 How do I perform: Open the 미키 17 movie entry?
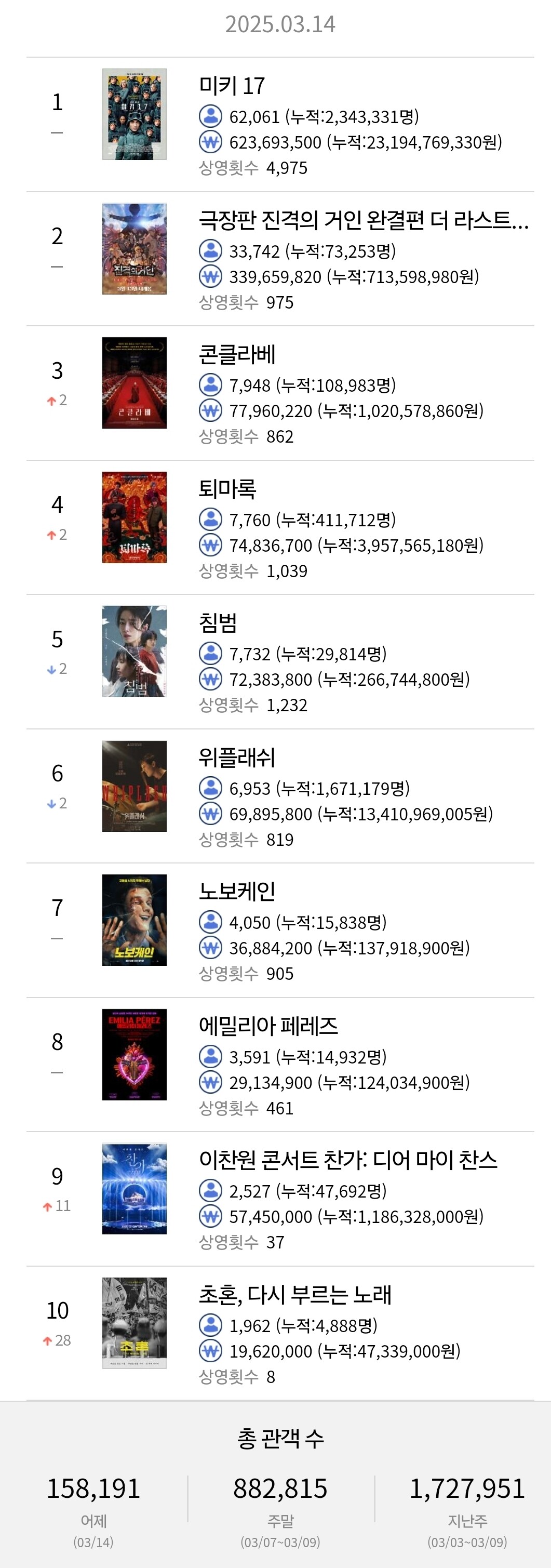280,125
